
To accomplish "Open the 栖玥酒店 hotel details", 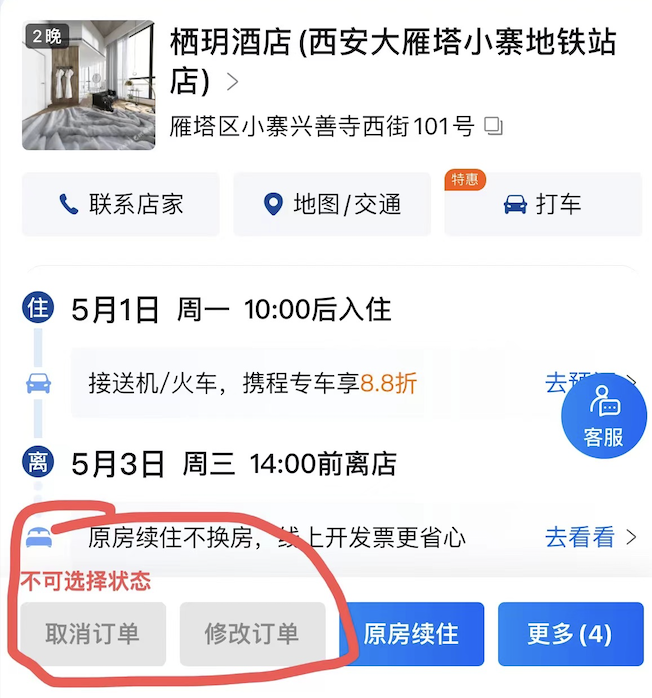I will click(x=392, y=60).
